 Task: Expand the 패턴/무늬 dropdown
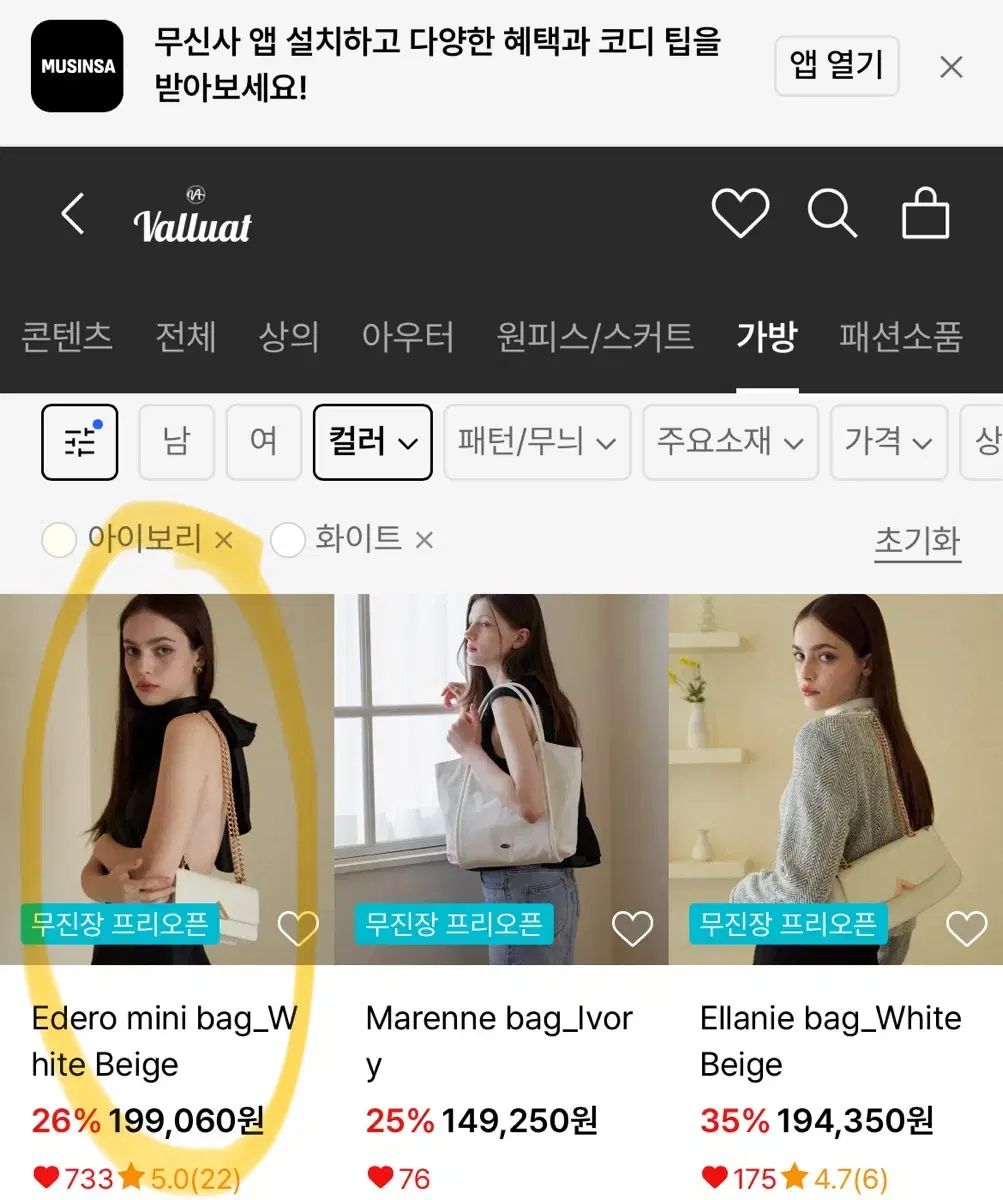click(536, 442)
